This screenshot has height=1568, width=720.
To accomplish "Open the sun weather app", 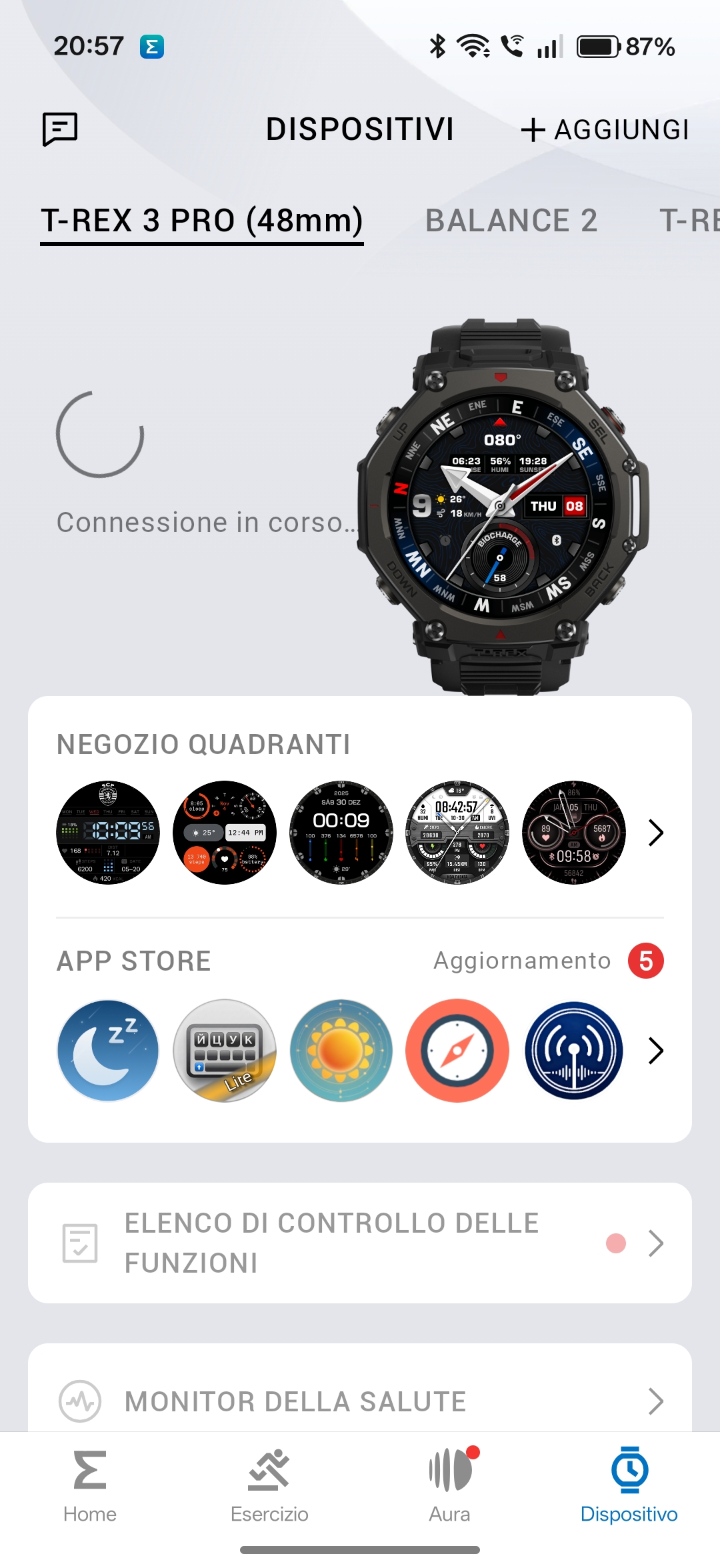I will click(x=341, y=1051).
